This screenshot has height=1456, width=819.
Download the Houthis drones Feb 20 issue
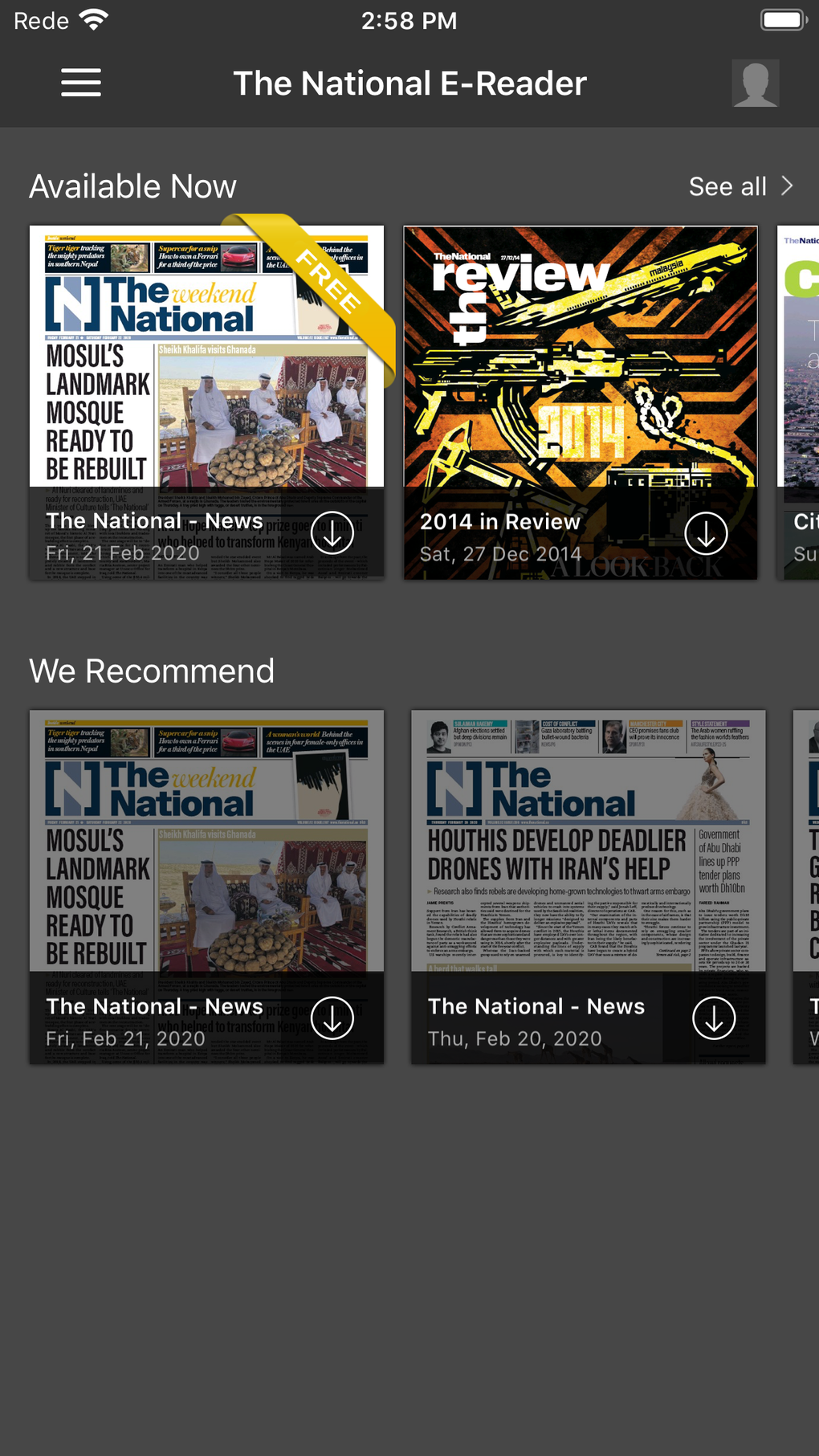click(x=714, y=1018)
